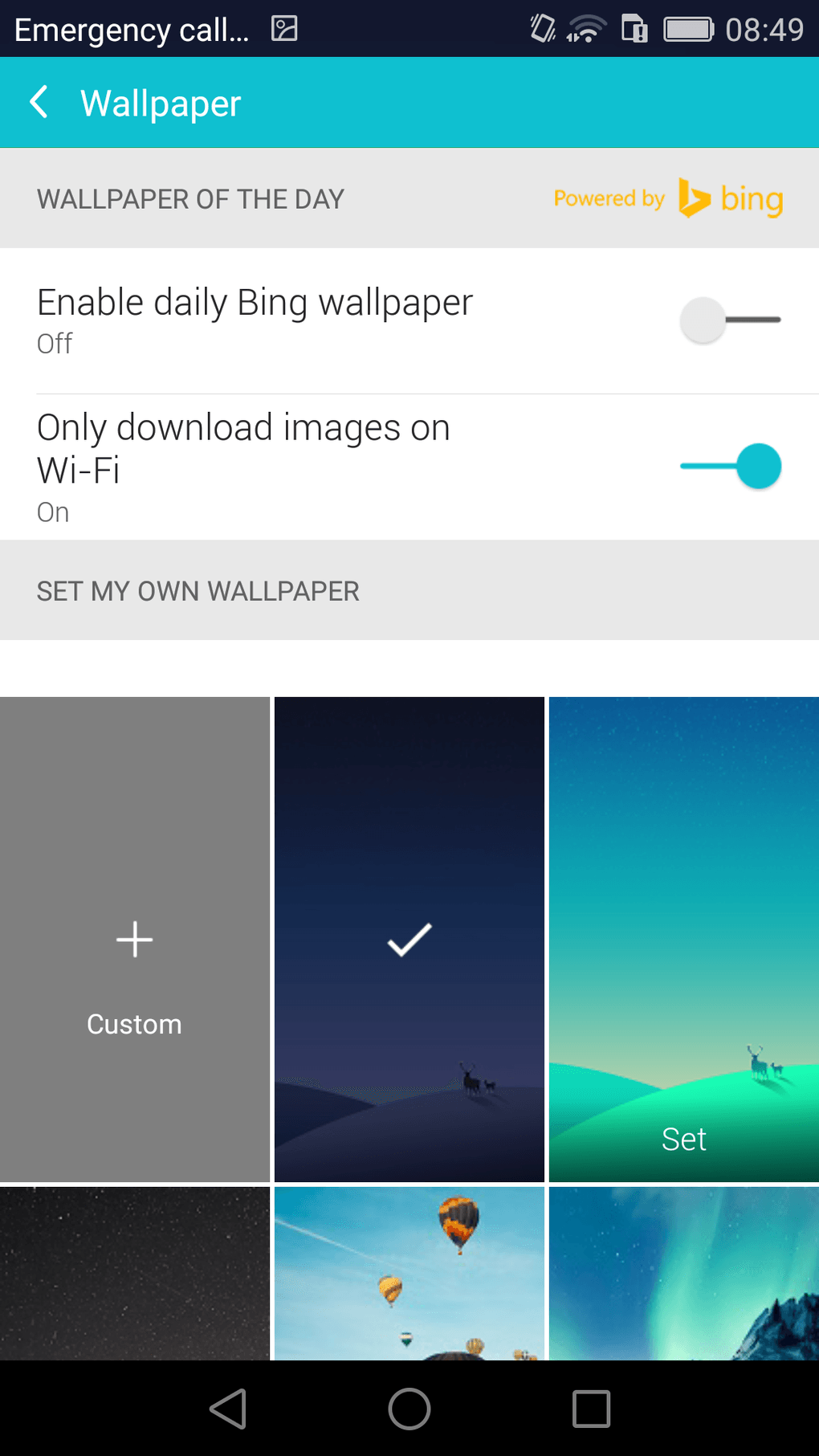Open recent apps from navigation bar

pyautogui.click(x=591, y=1409)
